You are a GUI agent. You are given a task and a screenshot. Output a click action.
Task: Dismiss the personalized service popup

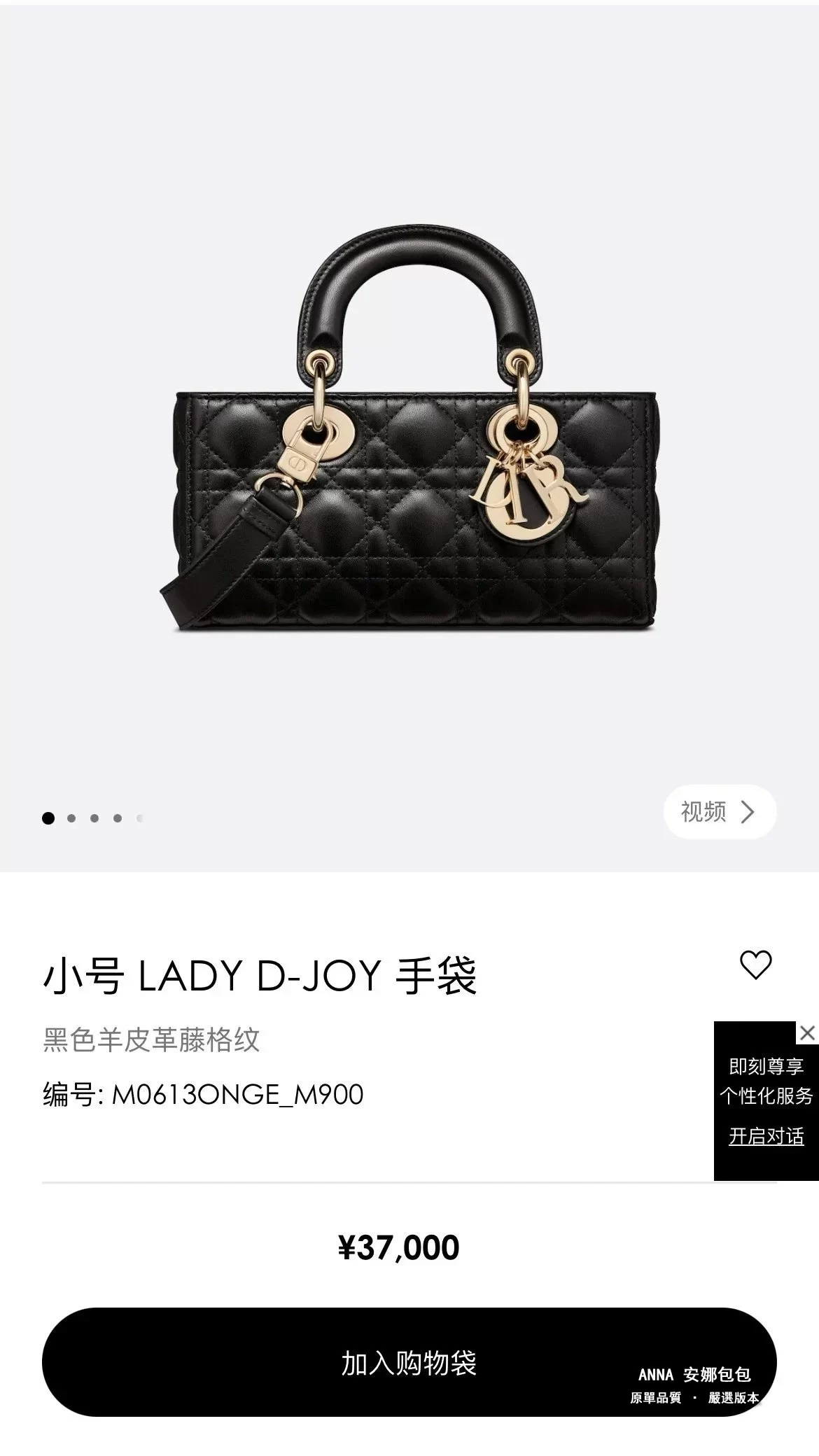click(807, 1032)
